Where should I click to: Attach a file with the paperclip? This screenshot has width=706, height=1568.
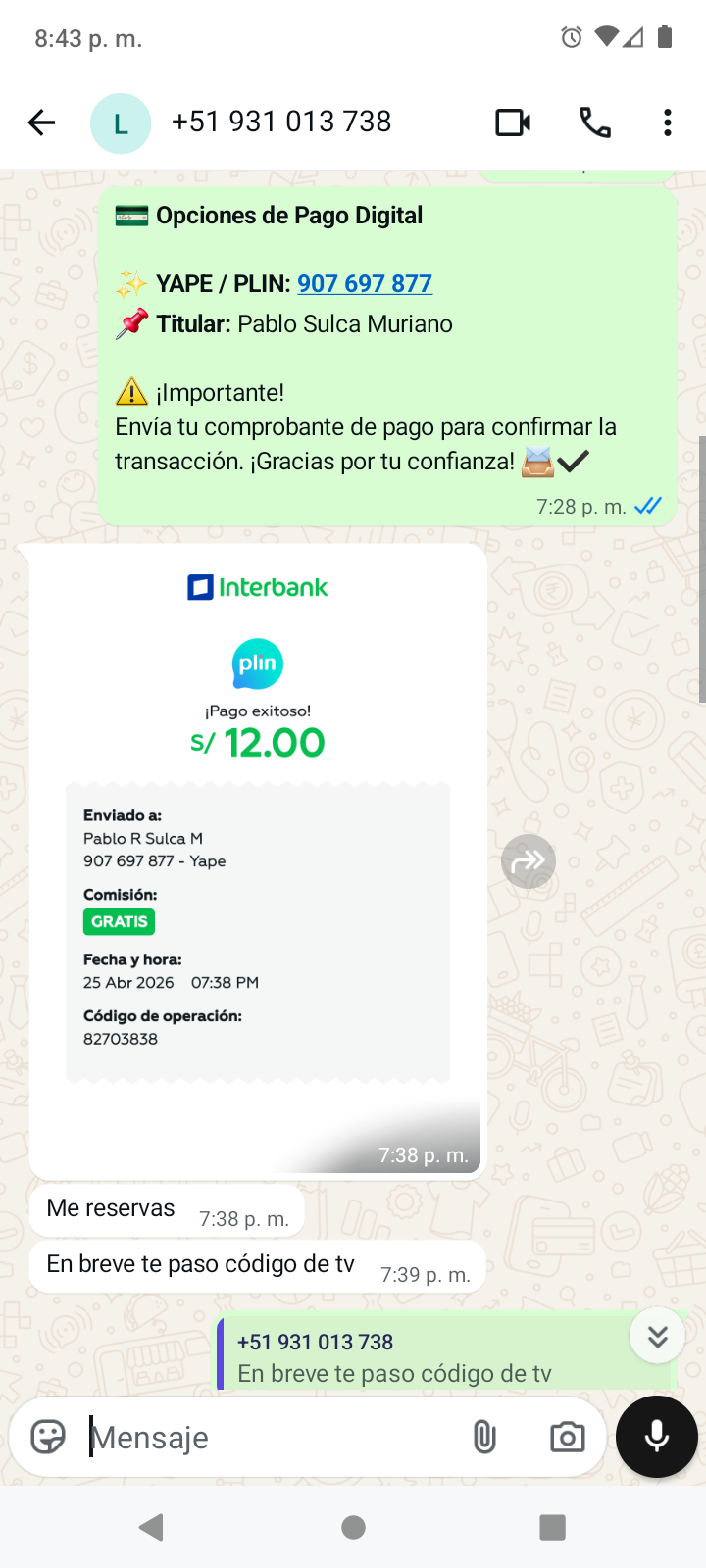484,1438
